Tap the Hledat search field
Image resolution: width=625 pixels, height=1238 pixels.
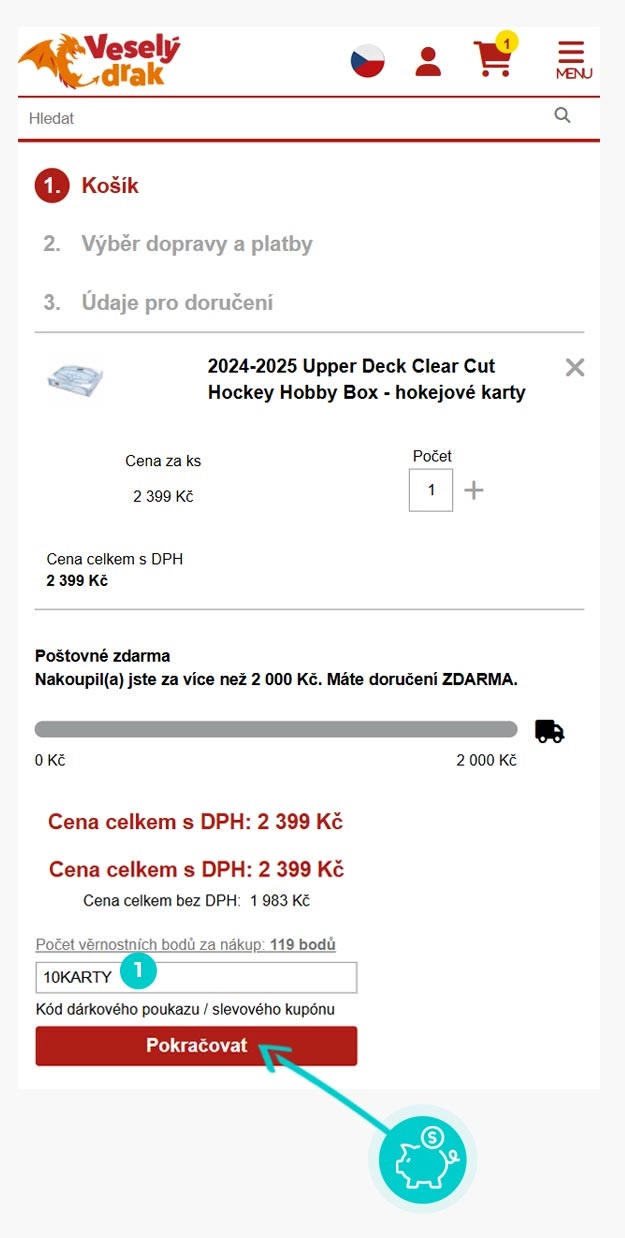280,118
